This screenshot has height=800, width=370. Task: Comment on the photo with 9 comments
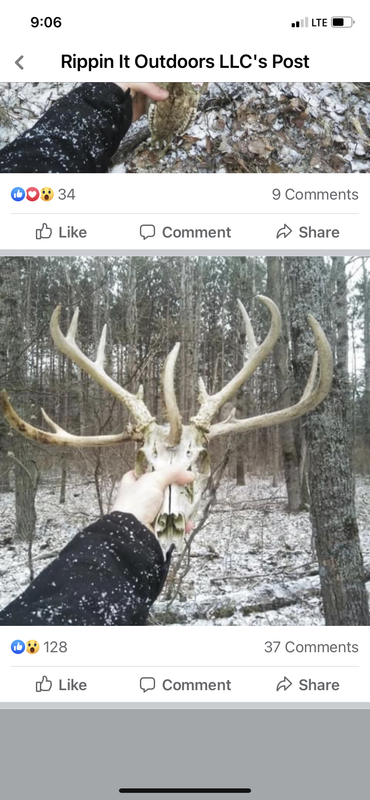click(x=185, y=232)
